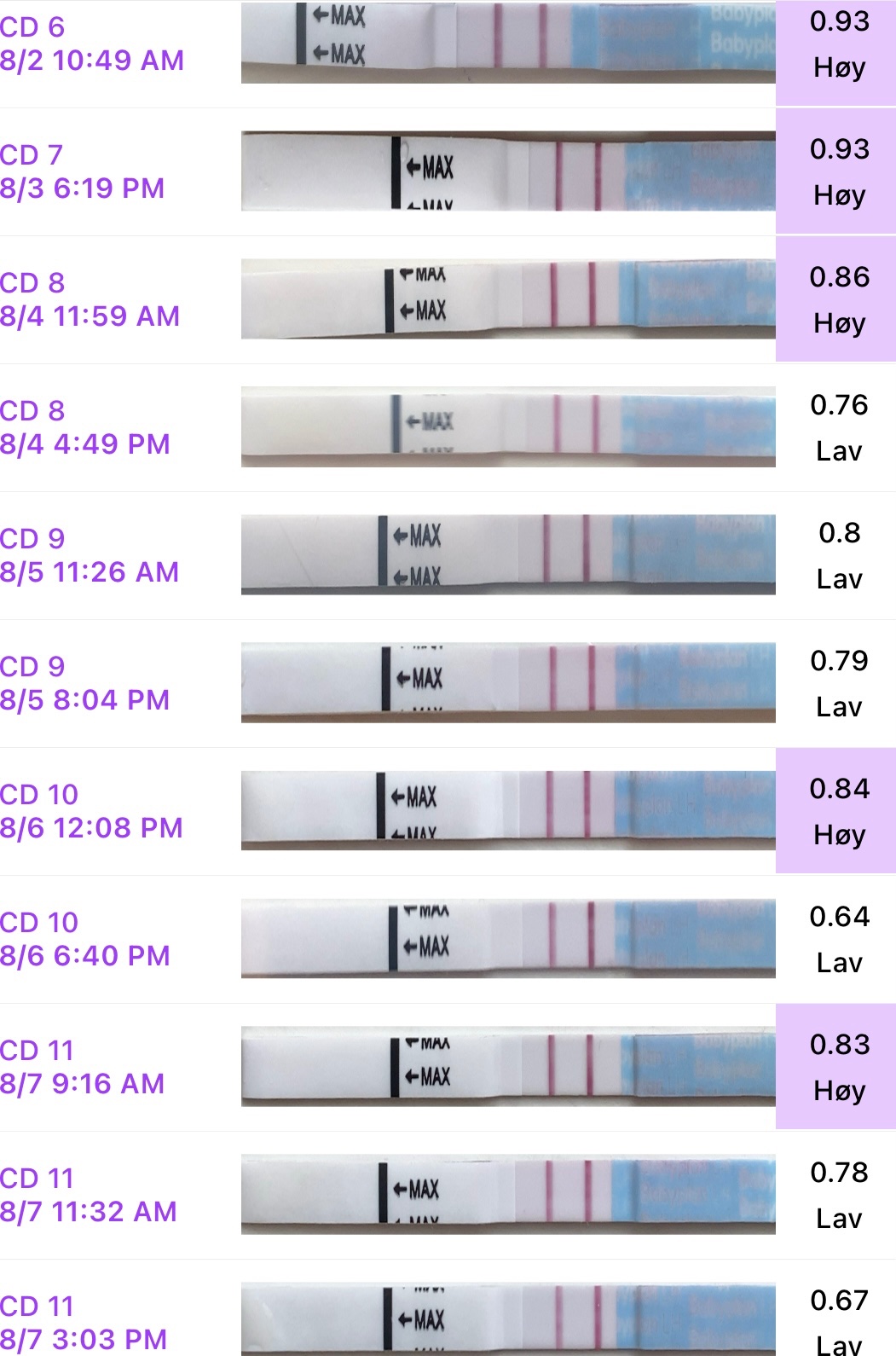896x1356 pixels.
Task: Select the 8/6 6:40 PM test entry
Action: [85, 940]
